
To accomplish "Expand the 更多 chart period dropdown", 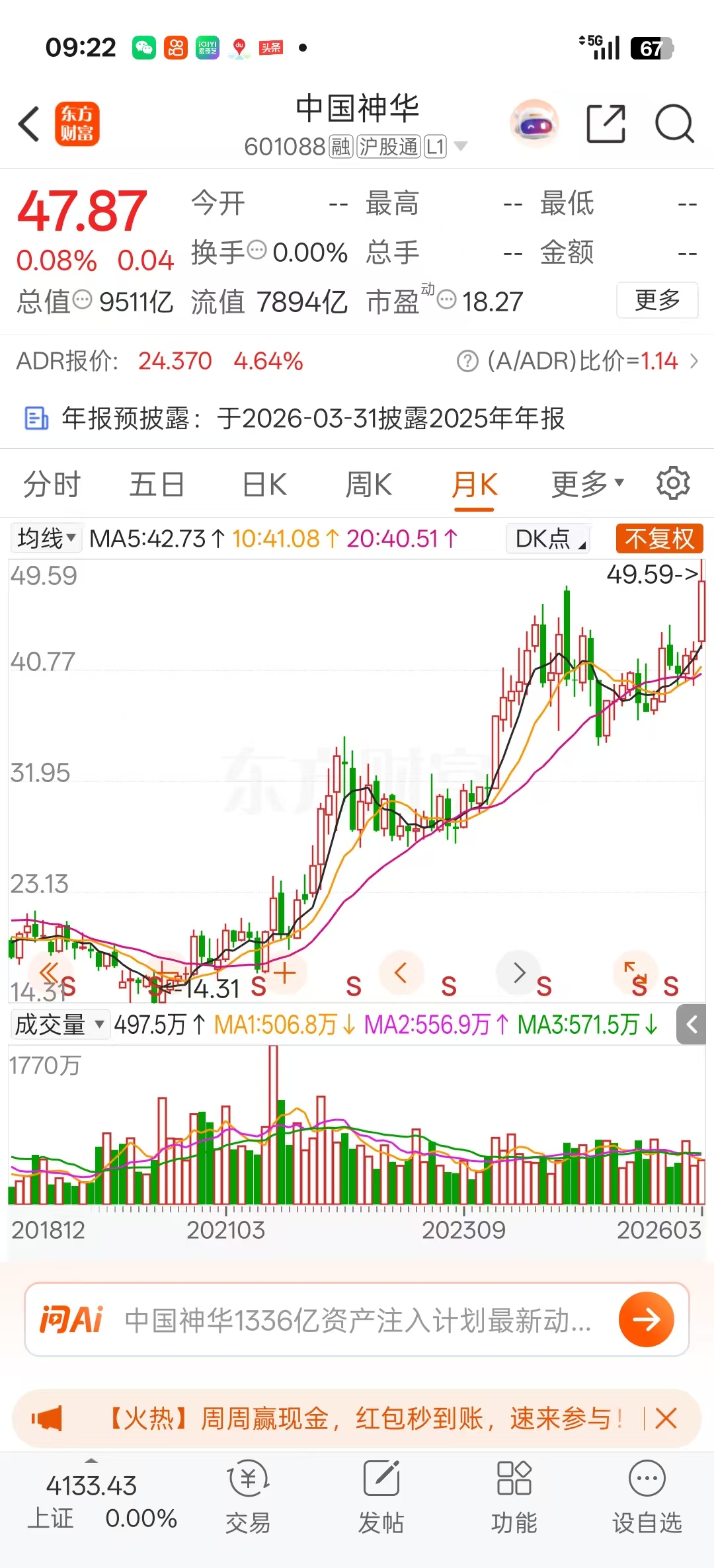I will (587, 485).
